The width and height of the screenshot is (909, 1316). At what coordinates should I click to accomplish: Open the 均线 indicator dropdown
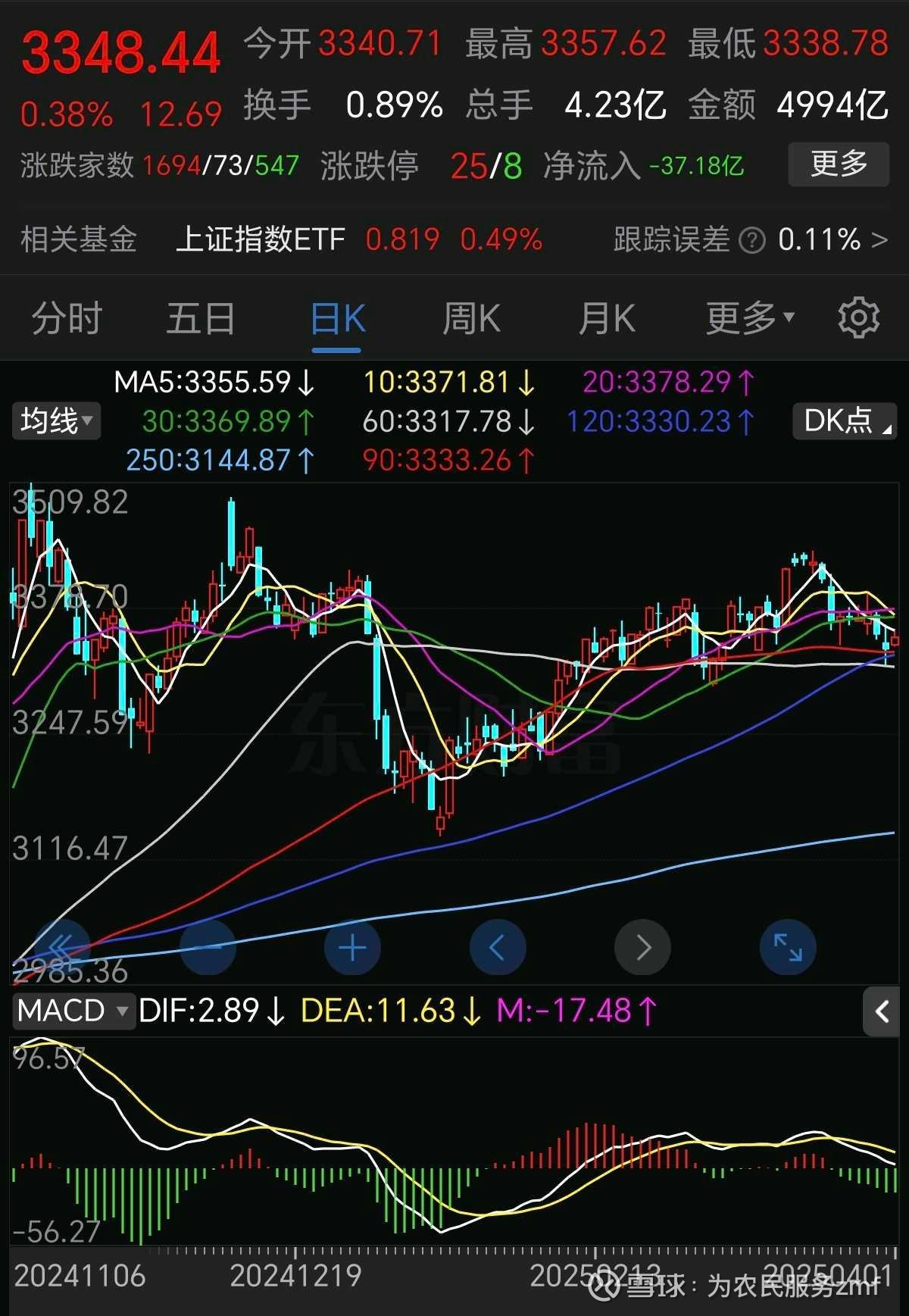56,420
